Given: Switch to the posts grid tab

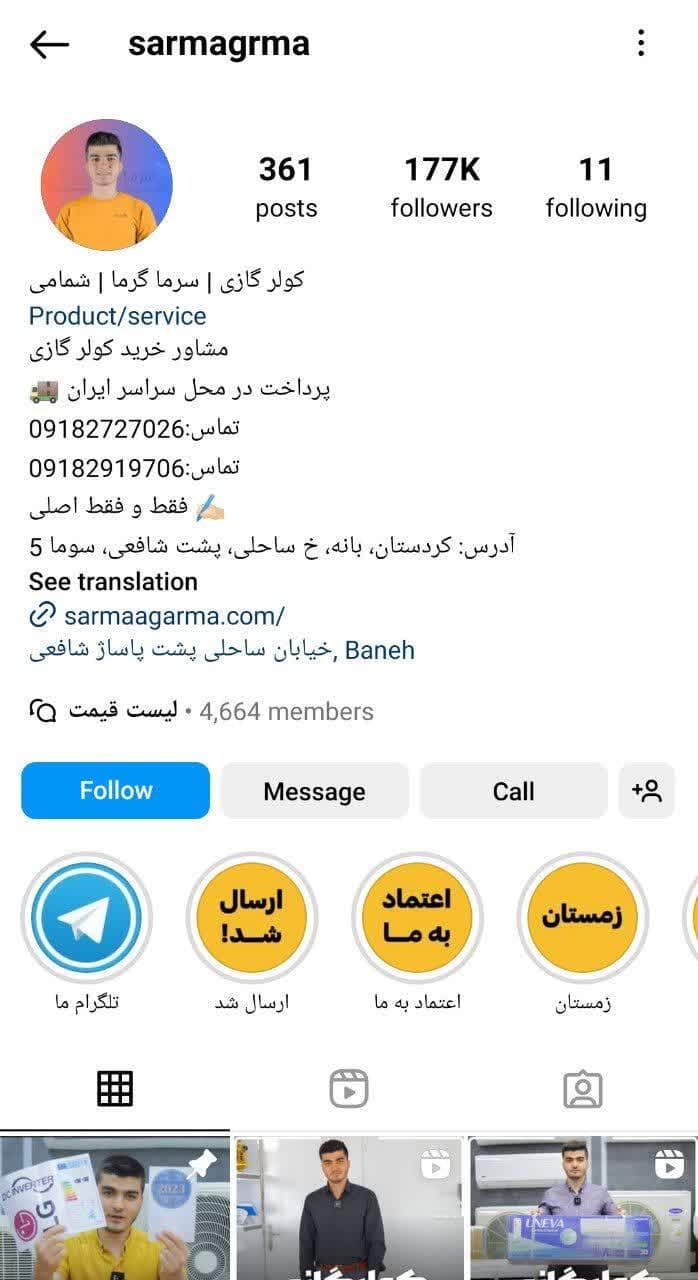Looking at the screenshot, I should tap(115, 1088).
